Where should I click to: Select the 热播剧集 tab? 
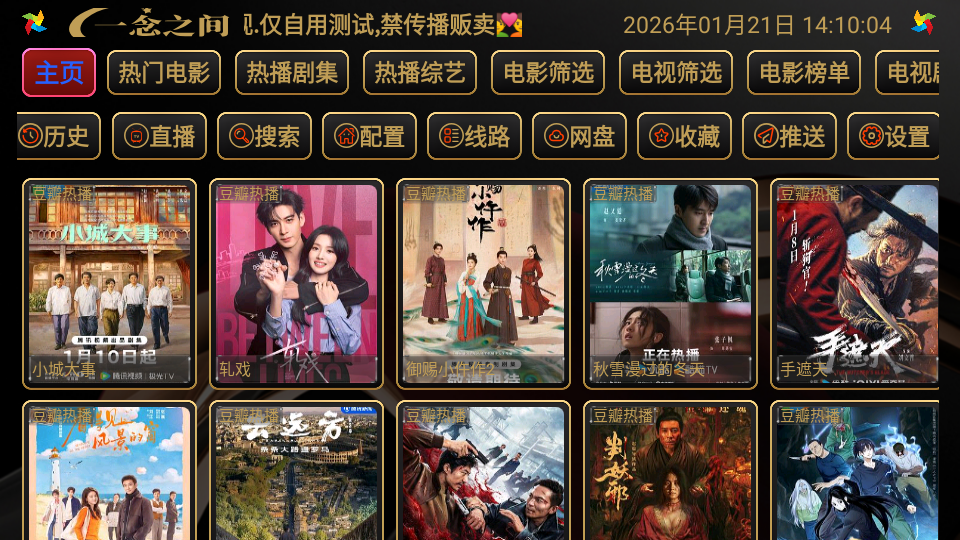[x=292, y=73]
